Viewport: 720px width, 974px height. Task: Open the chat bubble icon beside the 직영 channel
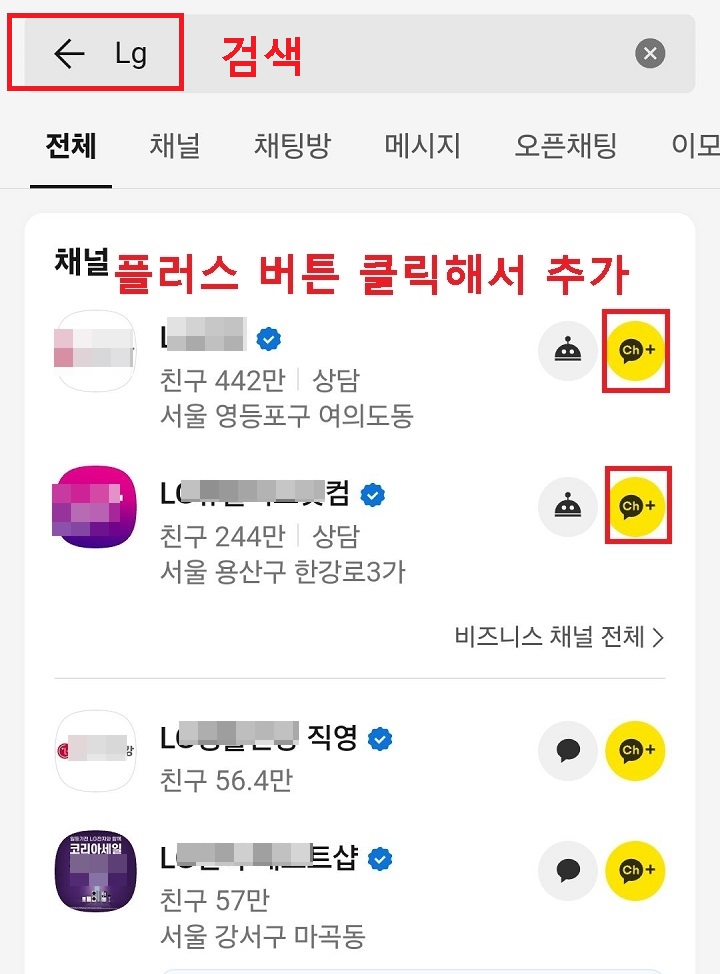(567, 751)
